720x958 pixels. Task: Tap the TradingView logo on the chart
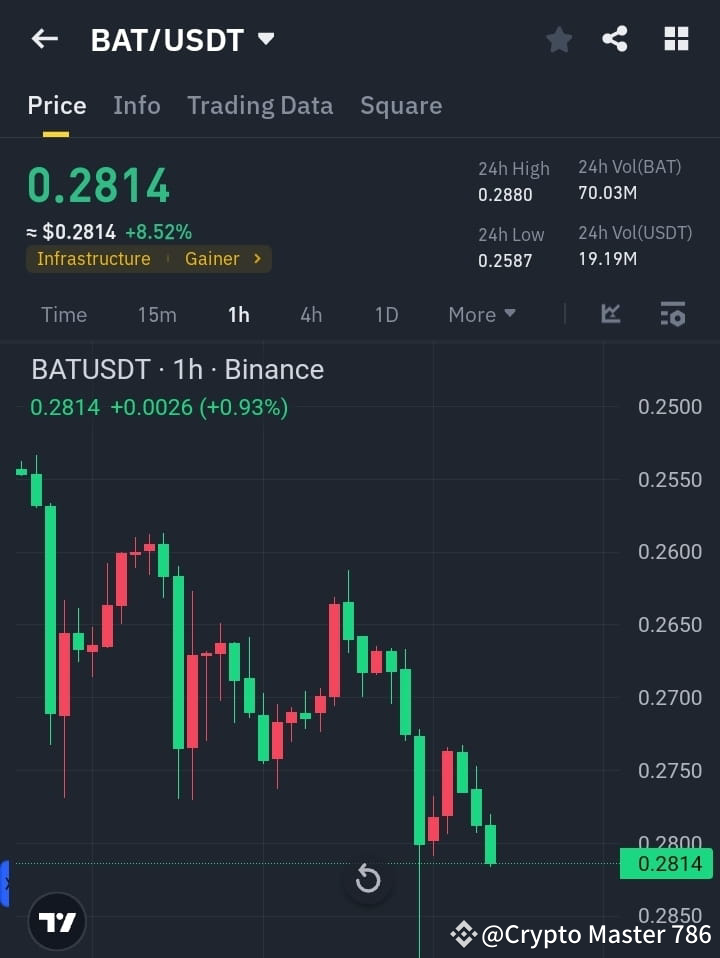click(56, 920)
